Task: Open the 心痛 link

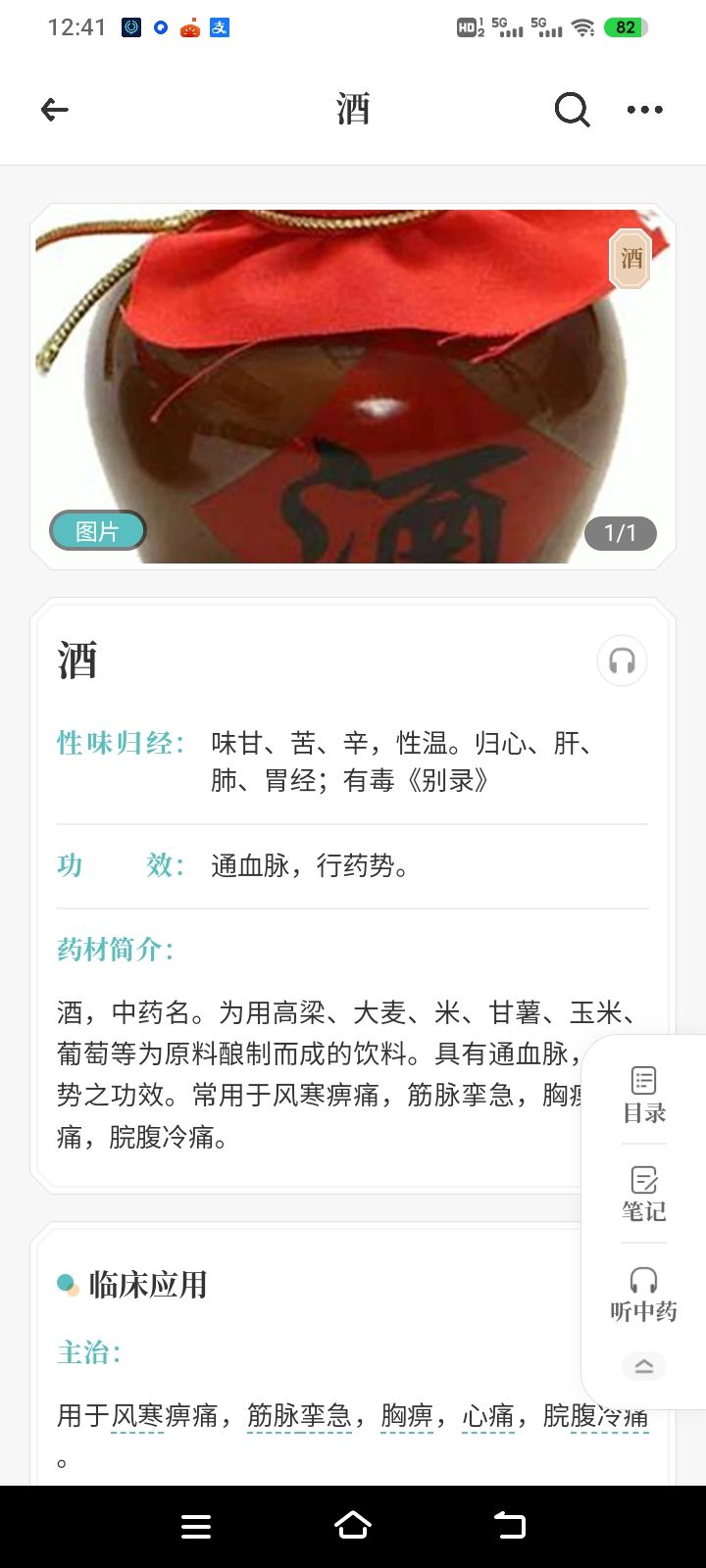Action: pos(488,1415)
